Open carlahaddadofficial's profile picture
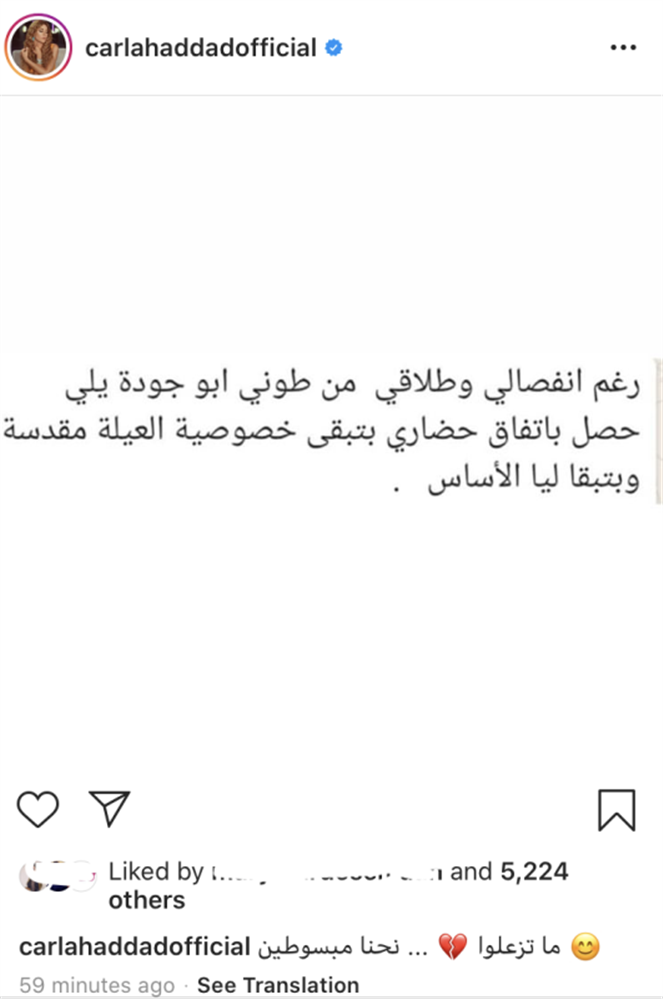This screenshot has height=999, width=663. (x=38, y=48)
